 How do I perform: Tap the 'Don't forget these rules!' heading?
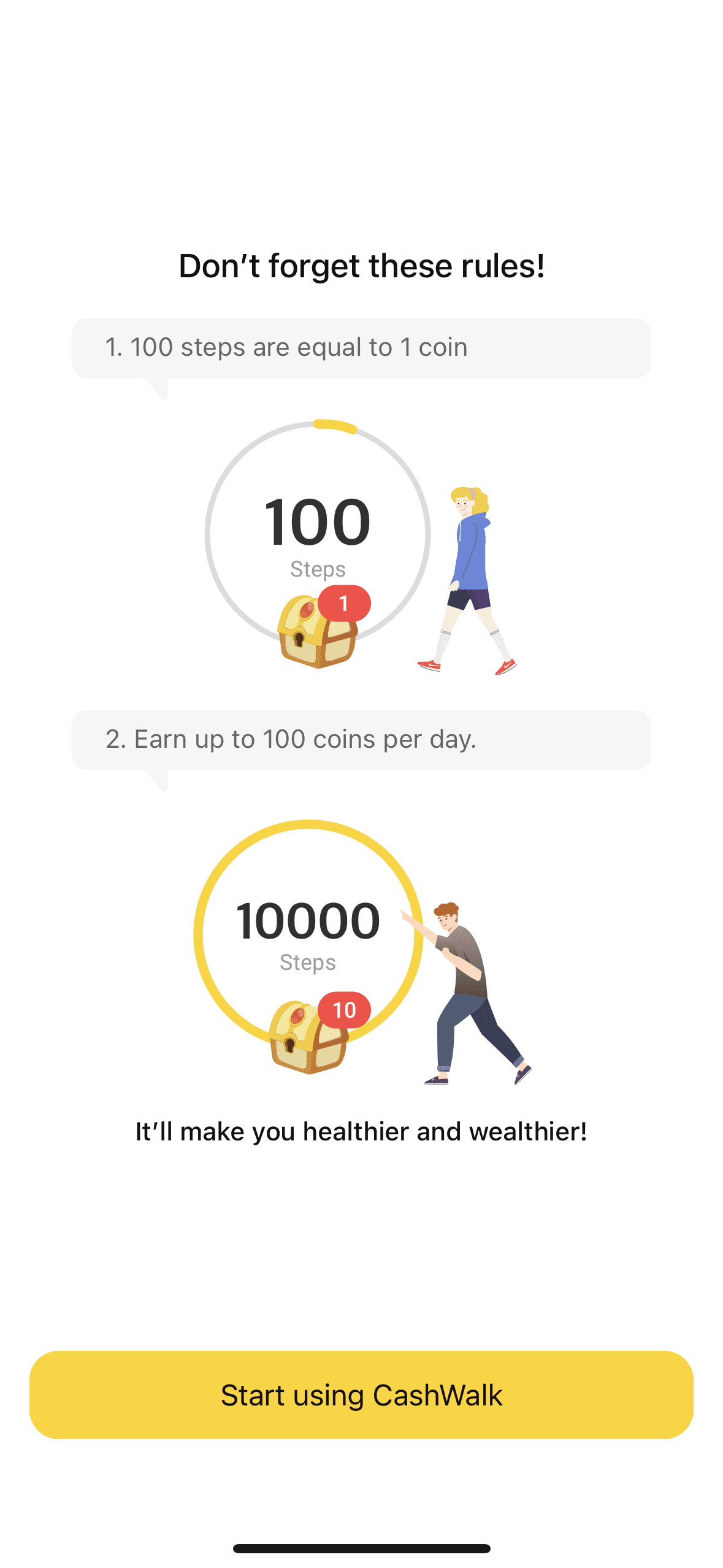pyautogui.click(x=361, y=265)
